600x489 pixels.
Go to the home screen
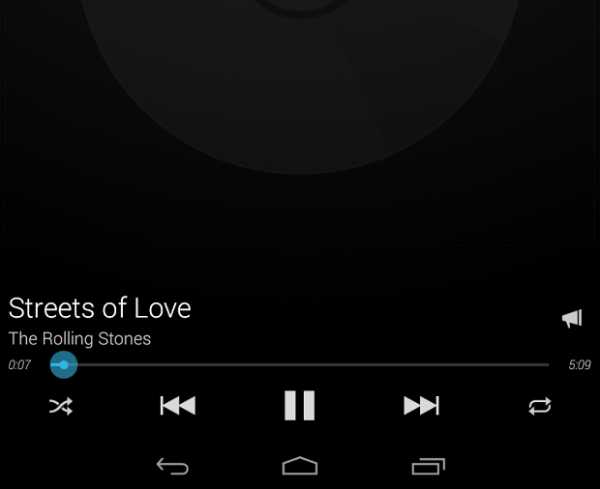click(x=299, y=466)
